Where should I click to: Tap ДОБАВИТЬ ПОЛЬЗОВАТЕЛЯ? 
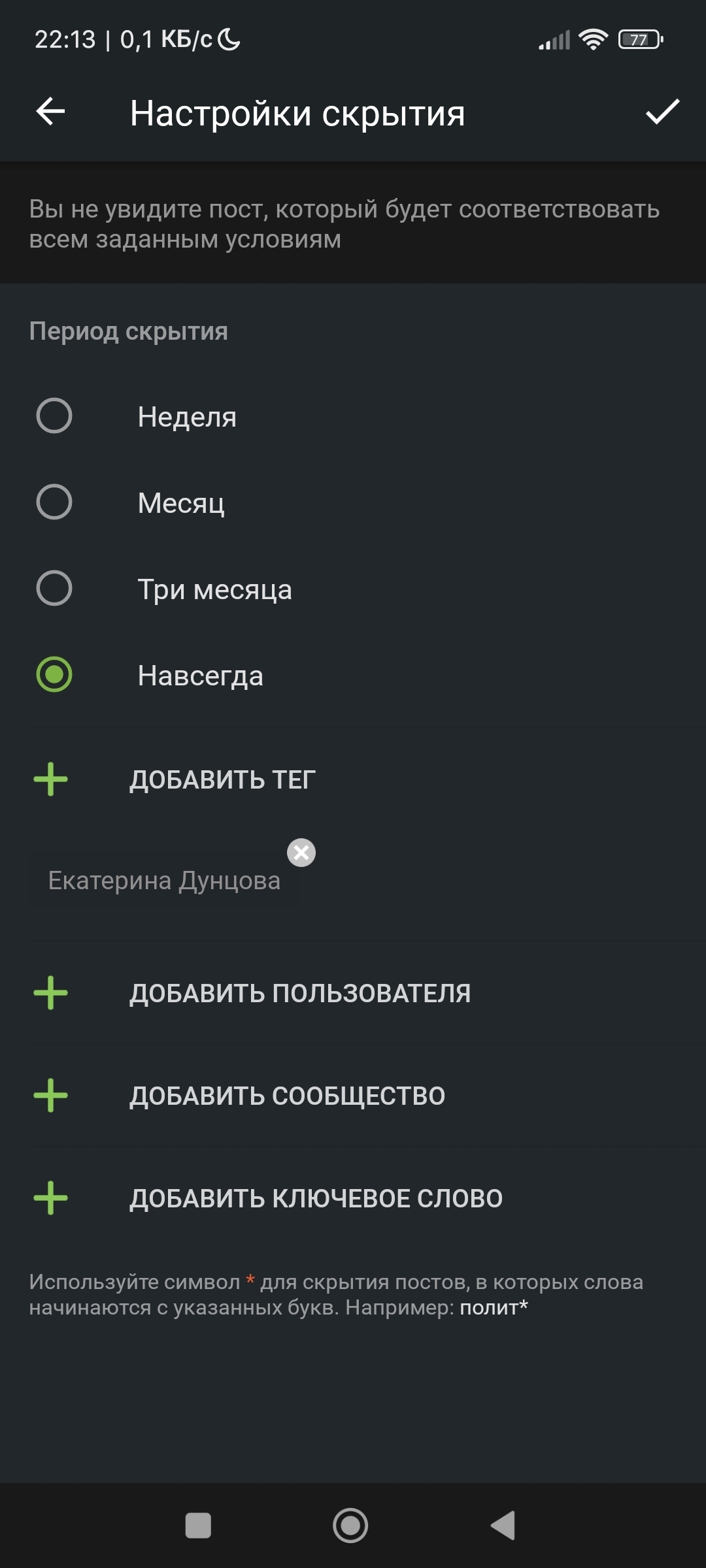[x=353, y=993]
